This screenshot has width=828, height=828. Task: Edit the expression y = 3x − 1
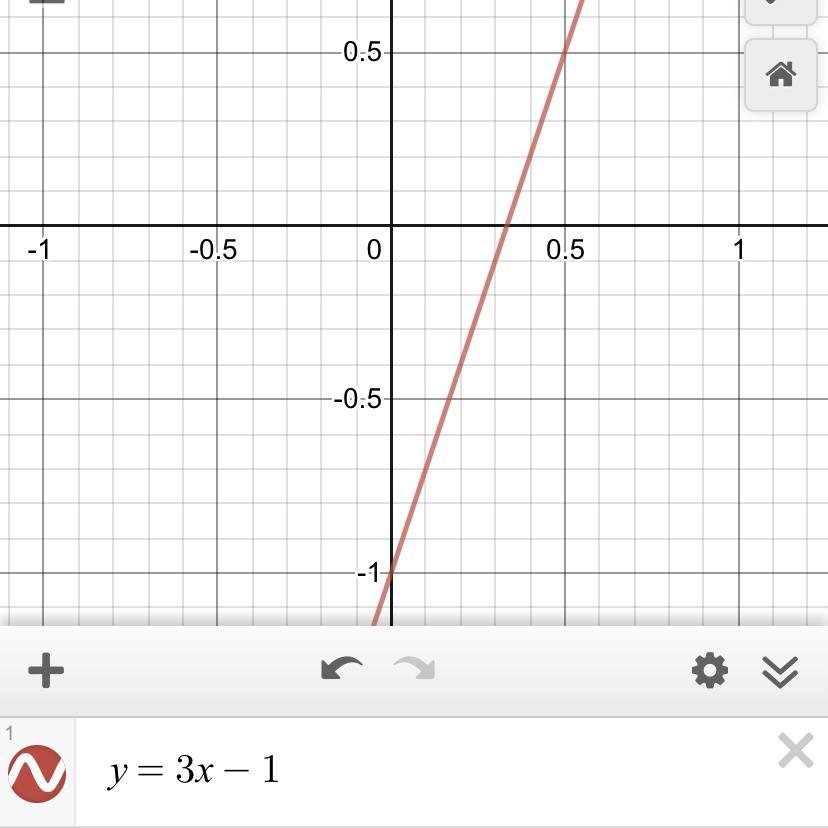point(193,770)
